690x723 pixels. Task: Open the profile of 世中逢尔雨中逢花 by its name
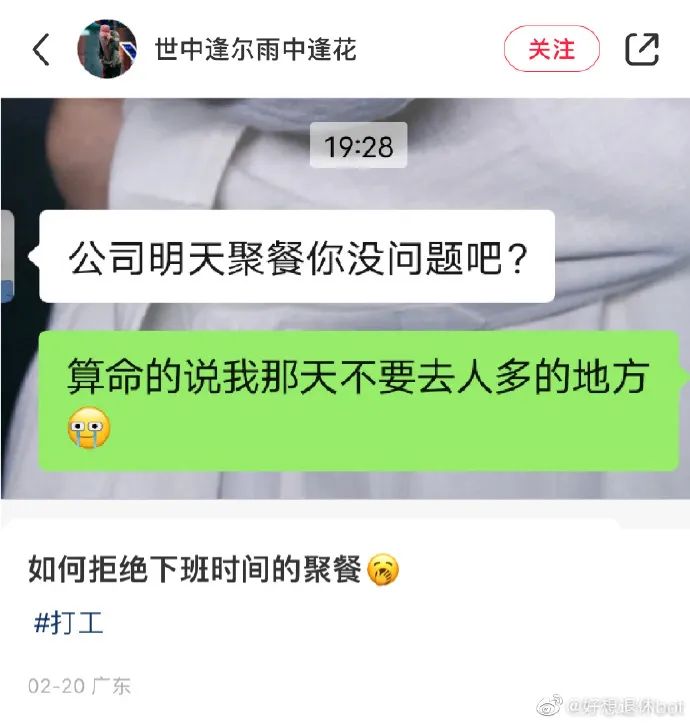pos(256,49)
